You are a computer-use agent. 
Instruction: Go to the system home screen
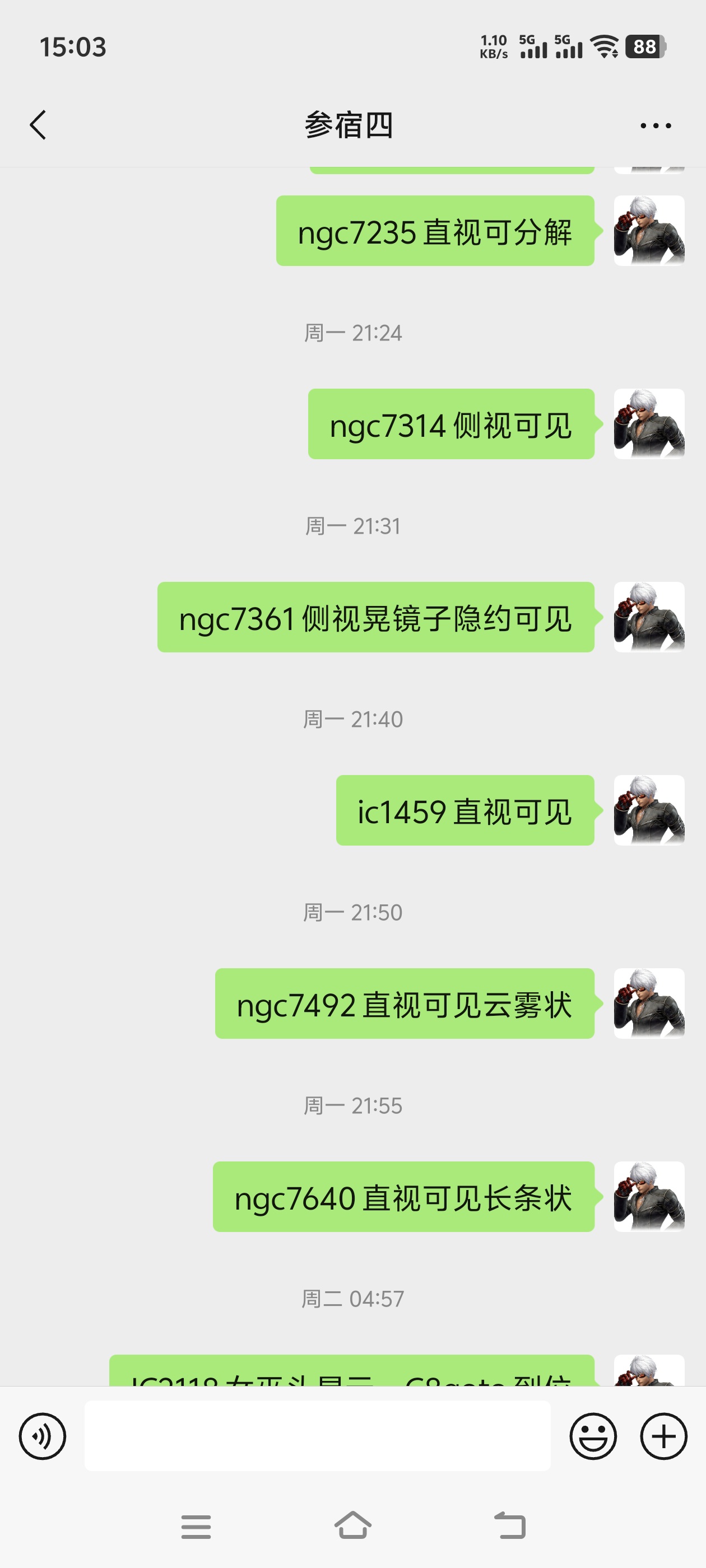pyautogui.click(x=352, y=1525)
